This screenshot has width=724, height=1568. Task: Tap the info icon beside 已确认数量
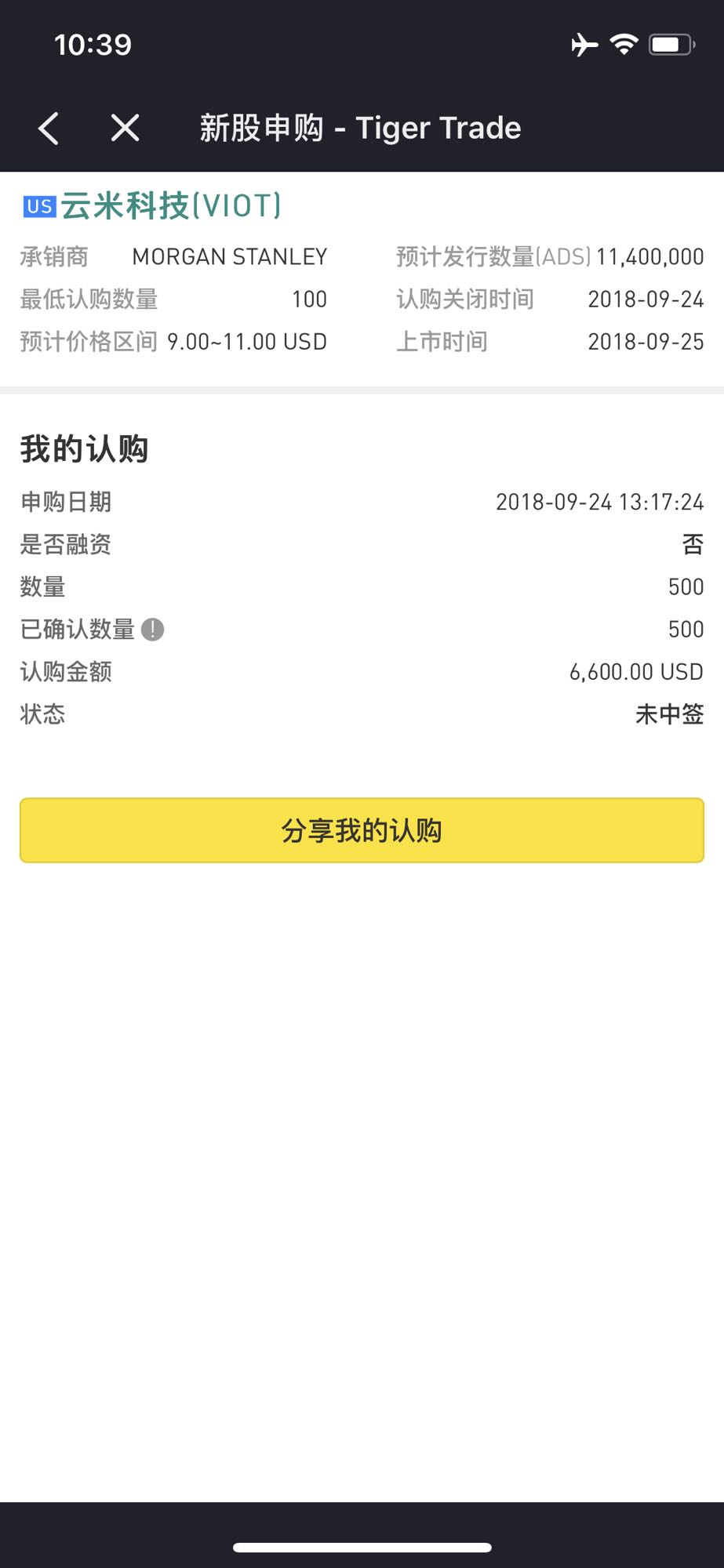[x=152, y=630]
